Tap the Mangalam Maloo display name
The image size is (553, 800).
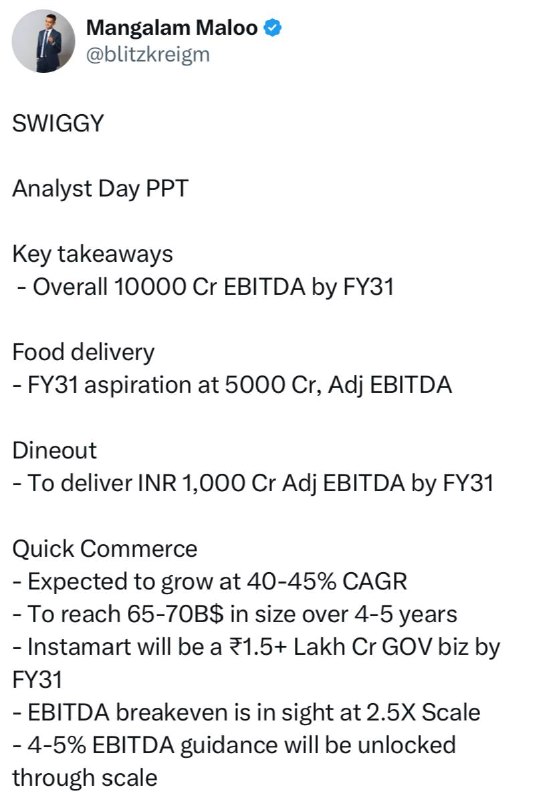coord(171,28)
